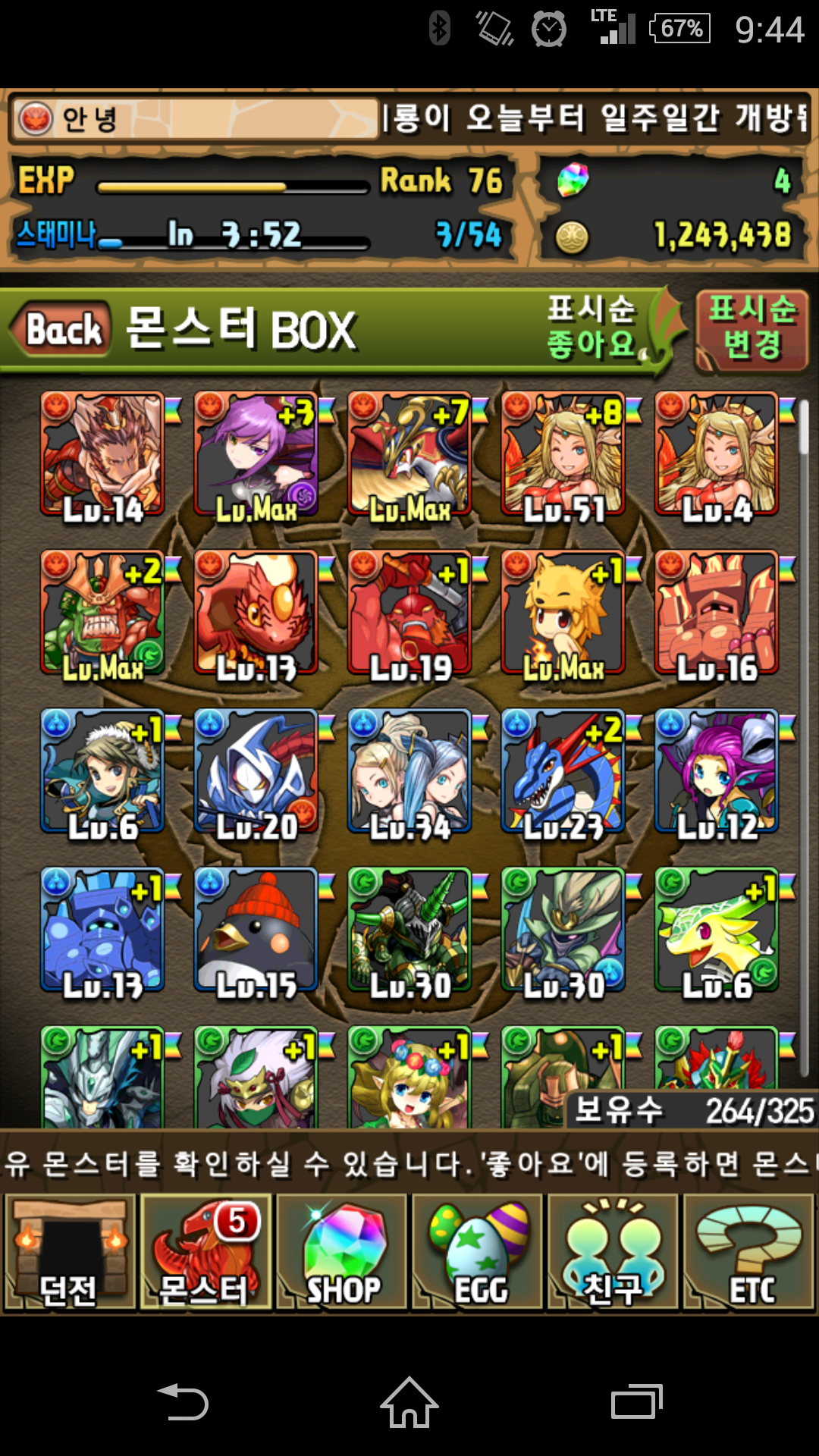The height and width of the screenshot is (1456, 819).
Task: Select the red monster at Lv.14
Action: tap(102, 455)
